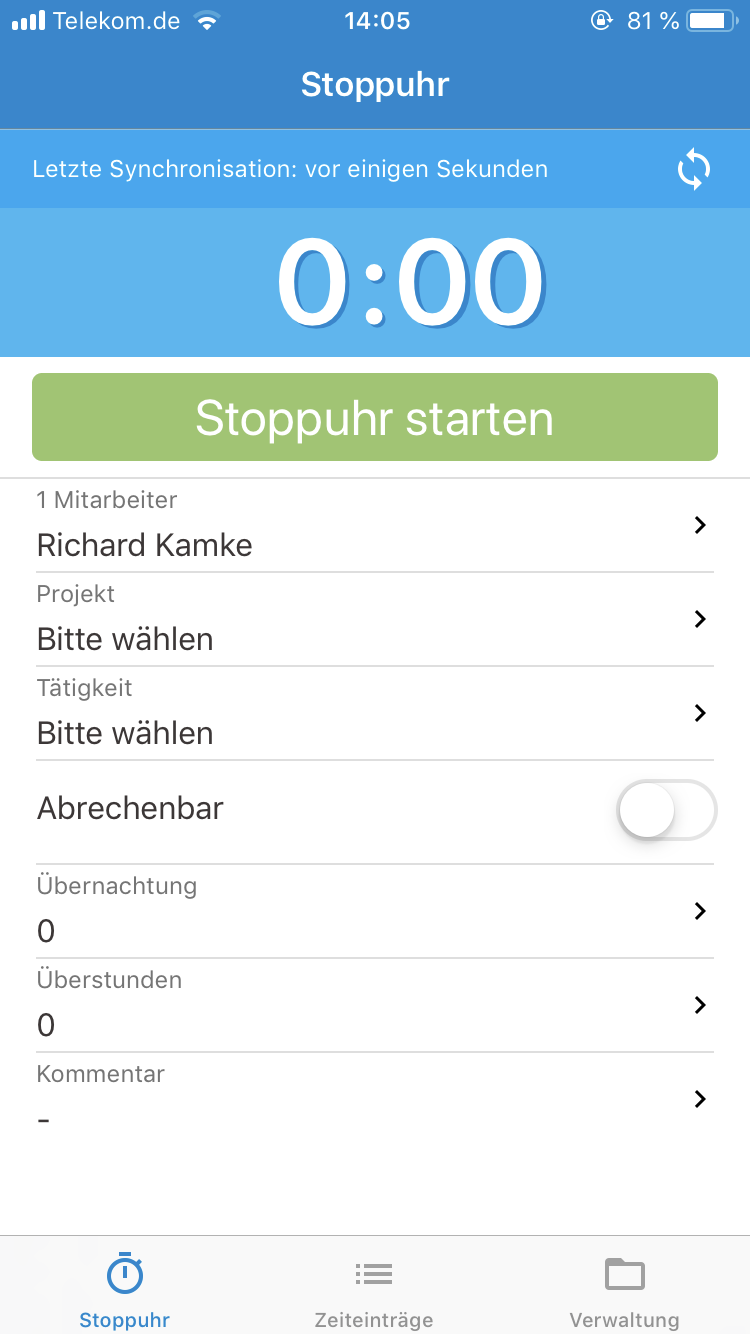This screenshot has width=750, height=1334.
Task: Tap the sync refresh icon
Action: click(694, 169)
